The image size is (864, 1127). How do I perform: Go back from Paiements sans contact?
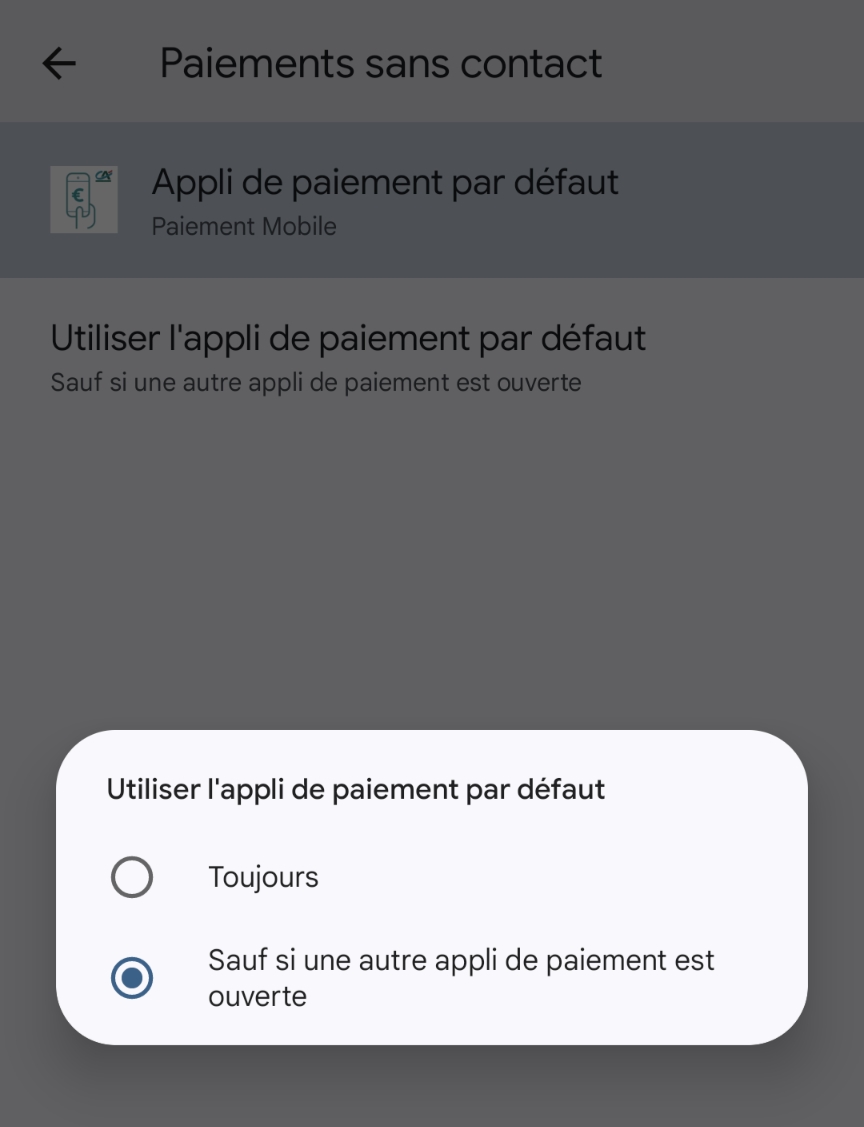pyautogui.click(x=59, y=64)
